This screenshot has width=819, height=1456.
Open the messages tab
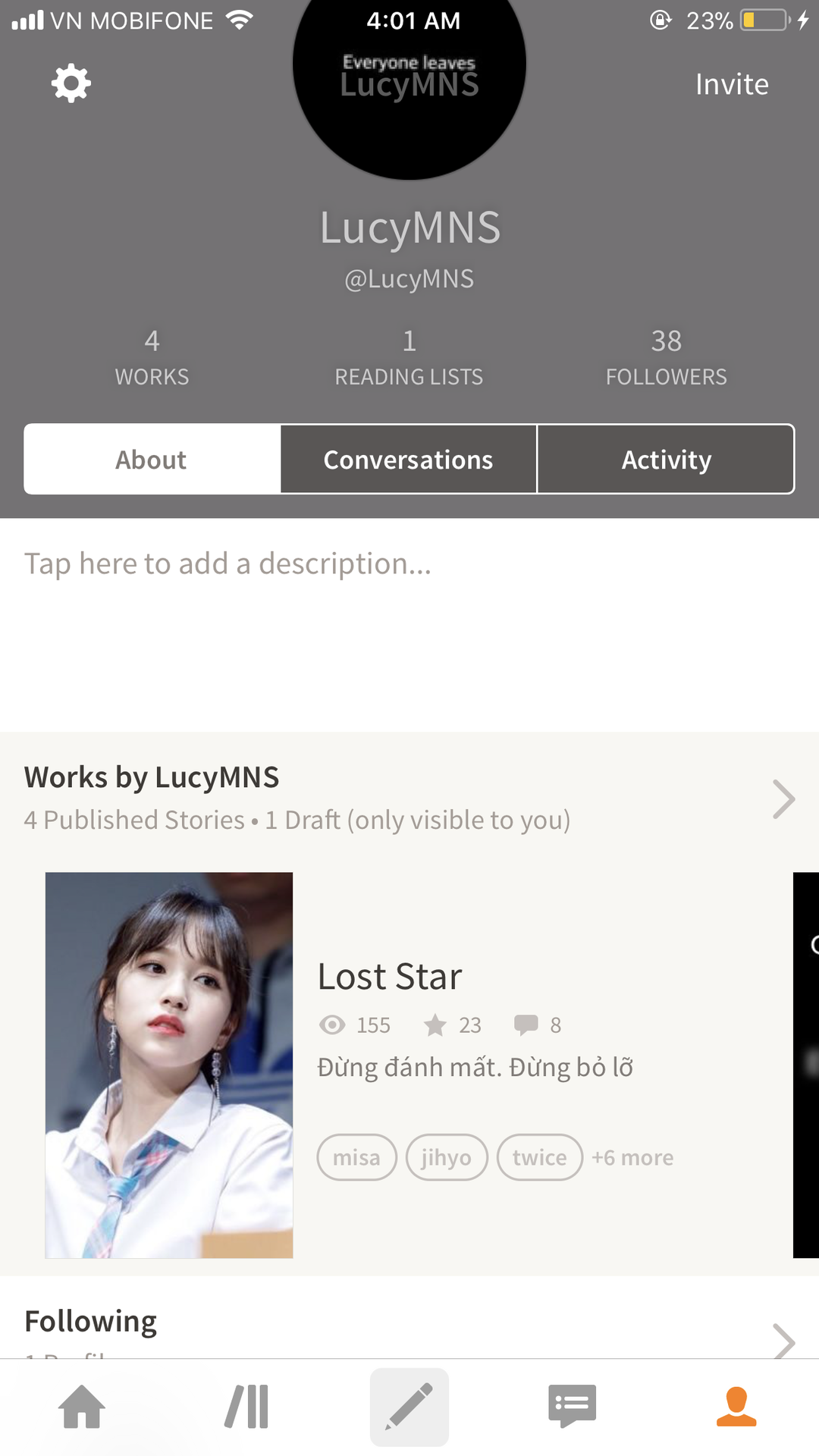click(573, 1407)
